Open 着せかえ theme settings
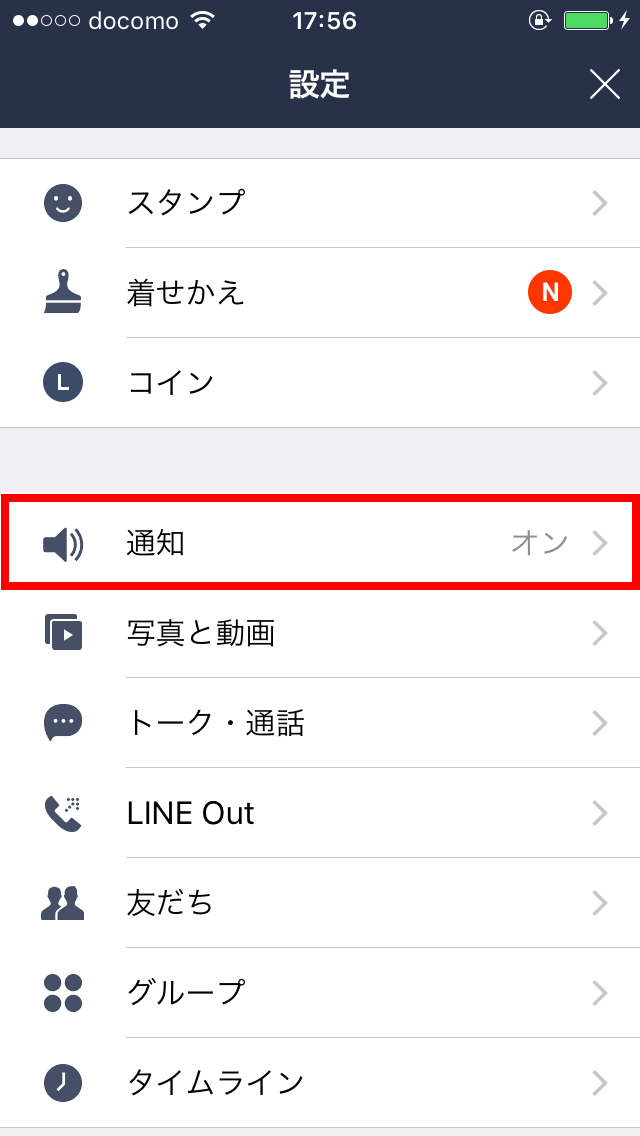 [320, 293]
